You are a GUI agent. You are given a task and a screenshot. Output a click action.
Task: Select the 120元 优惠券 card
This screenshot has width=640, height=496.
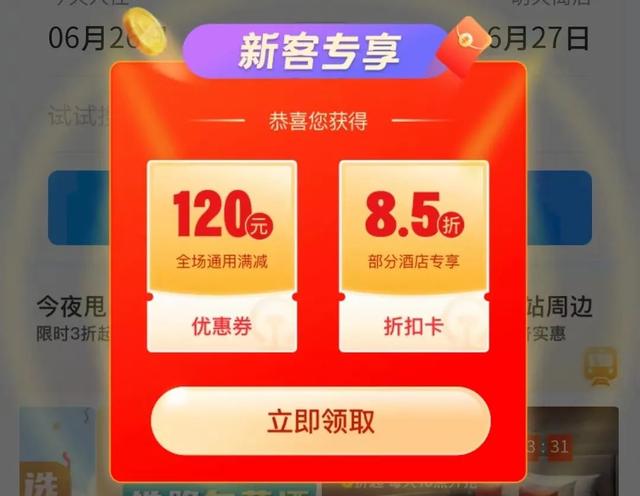[222, 256]
